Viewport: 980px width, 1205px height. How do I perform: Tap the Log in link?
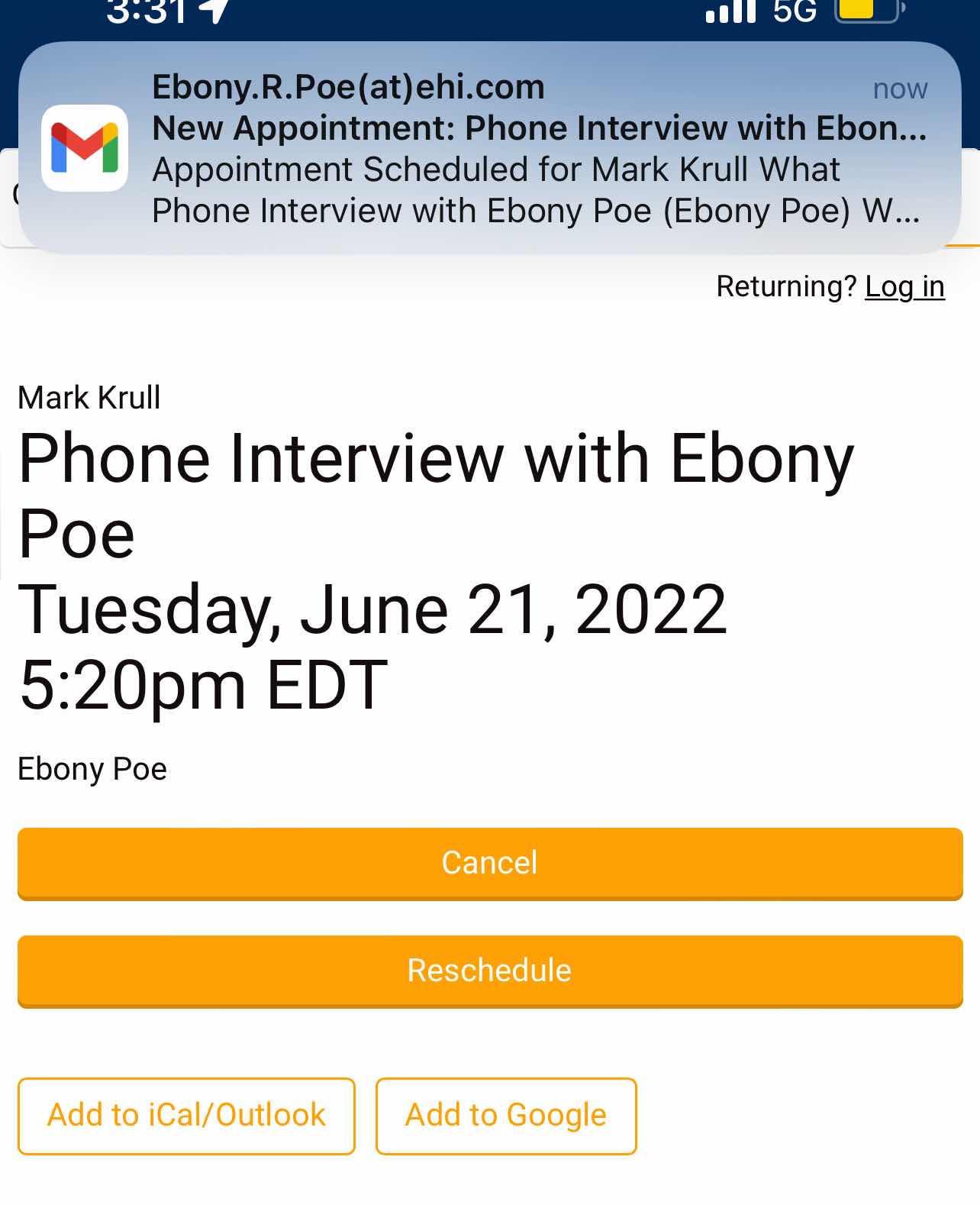click(904, 287)
